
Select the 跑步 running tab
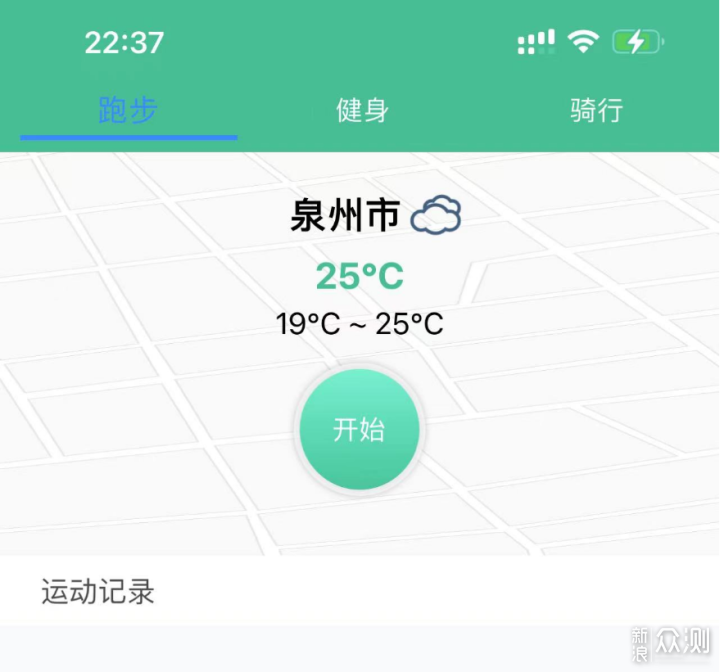coord(128,110)
